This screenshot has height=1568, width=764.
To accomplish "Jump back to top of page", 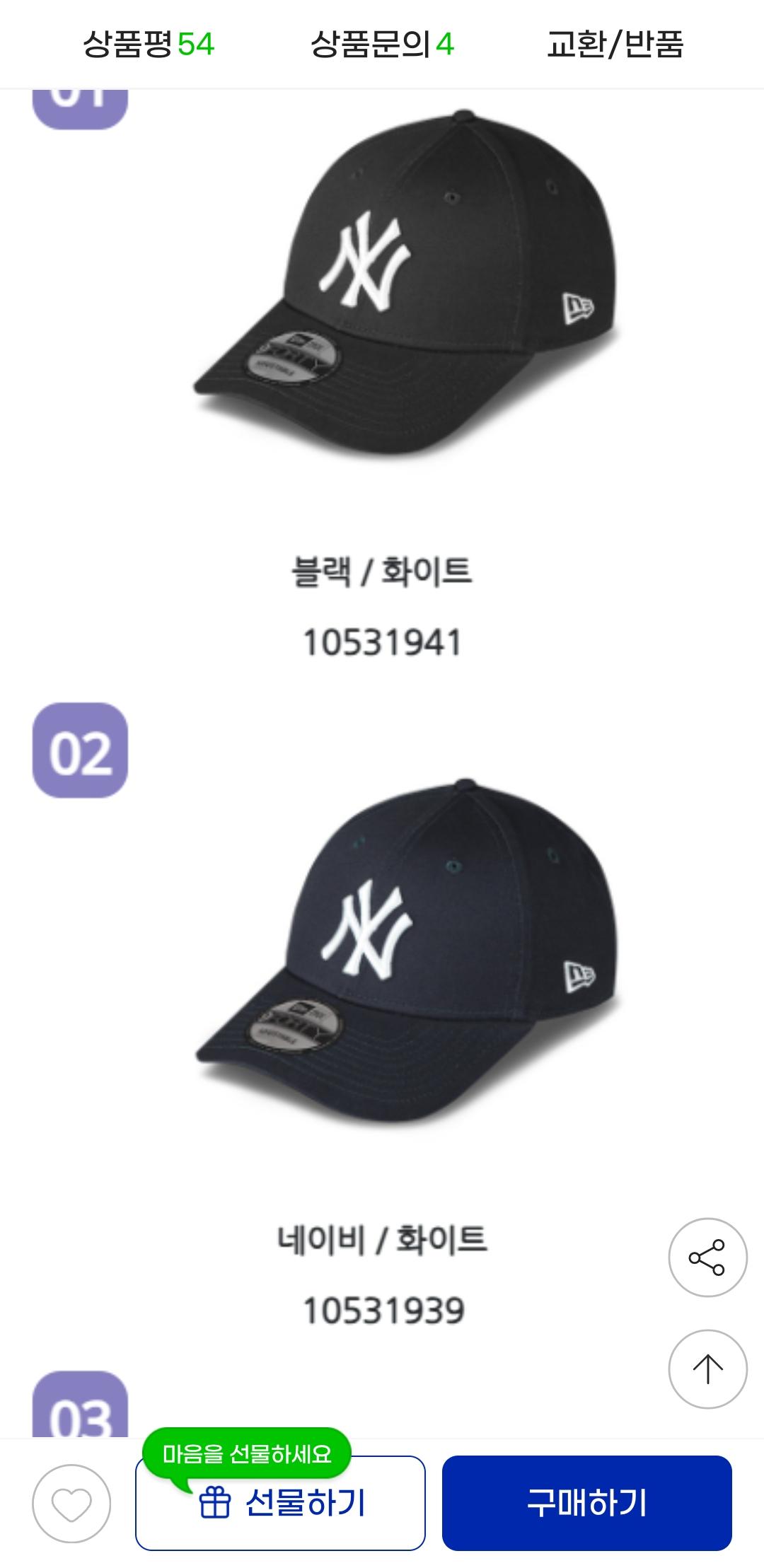I will tap(707, 1369).
